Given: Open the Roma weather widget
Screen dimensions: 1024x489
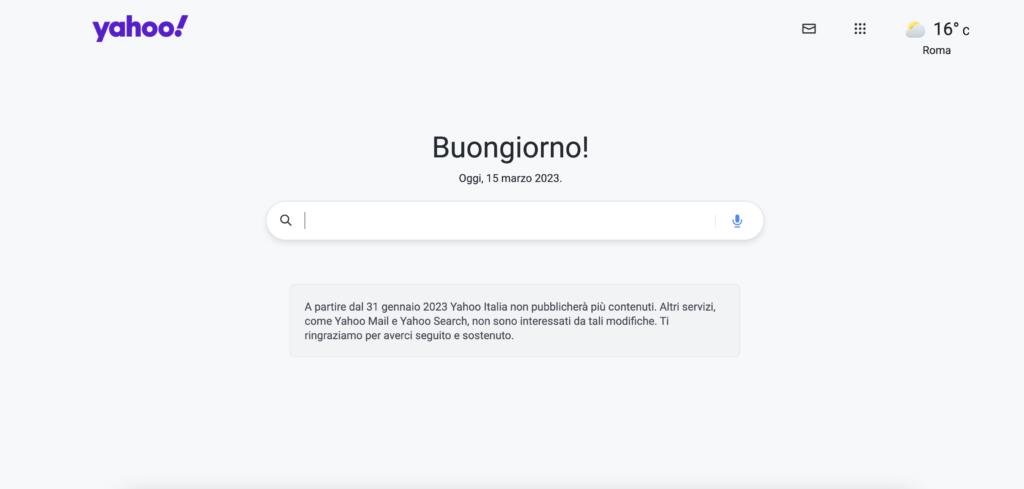Looking at the screenshot, I should pyautogui.click(x=937, y=37).
